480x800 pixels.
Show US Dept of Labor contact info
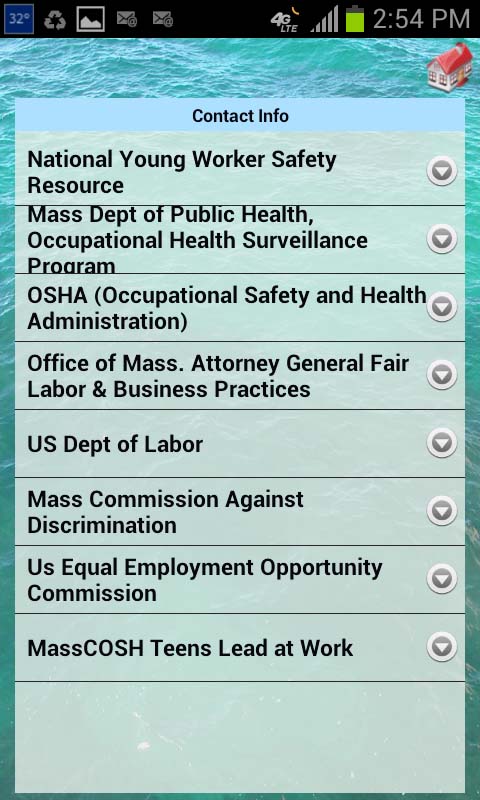(x=240, y=443)
